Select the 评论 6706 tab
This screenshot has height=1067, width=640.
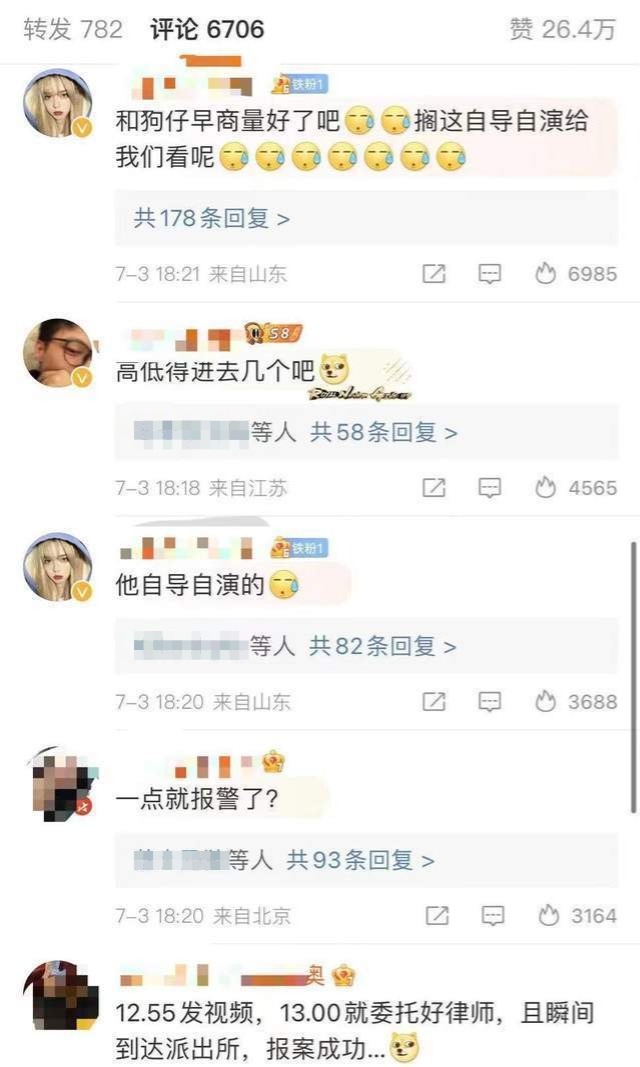[207, 30]
